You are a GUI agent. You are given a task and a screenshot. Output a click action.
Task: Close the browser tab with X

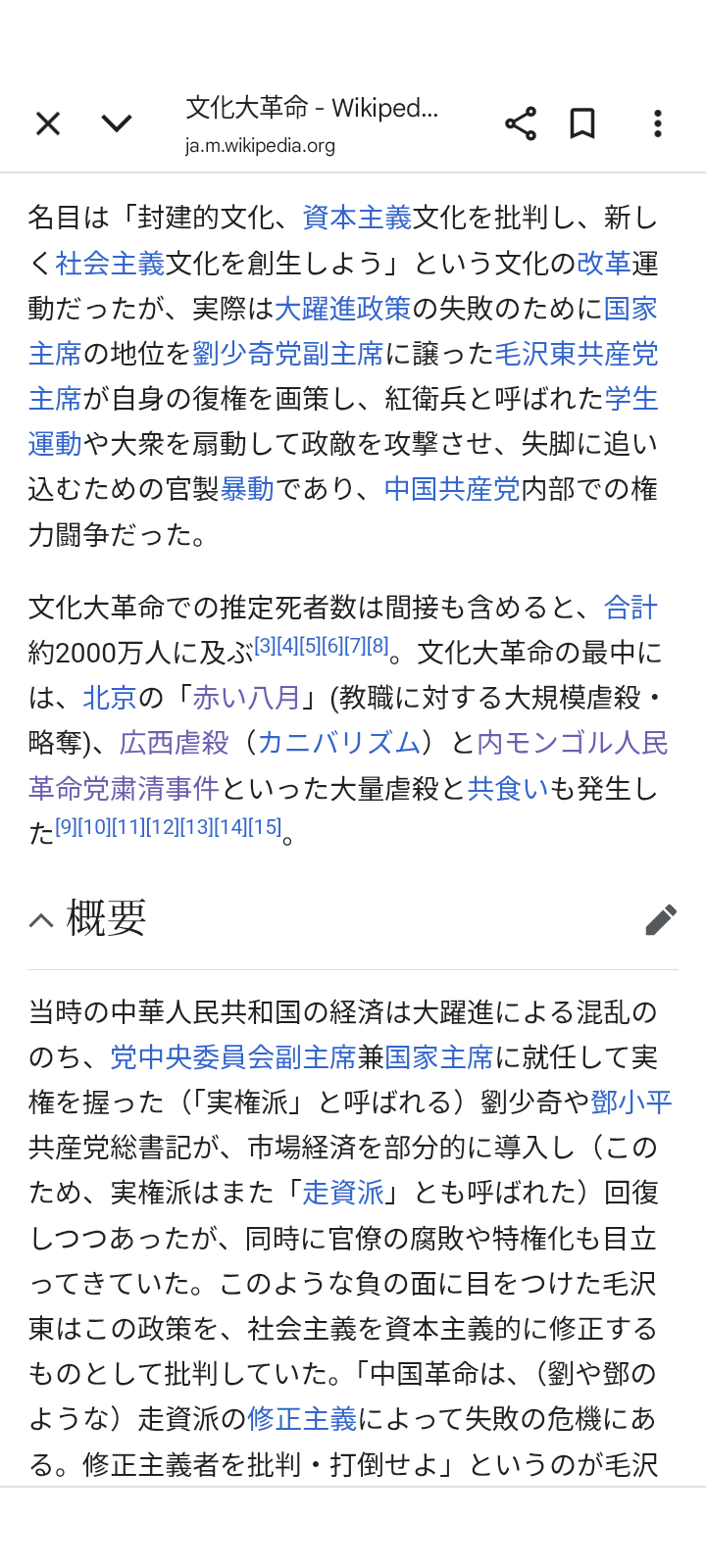[48, 123]
